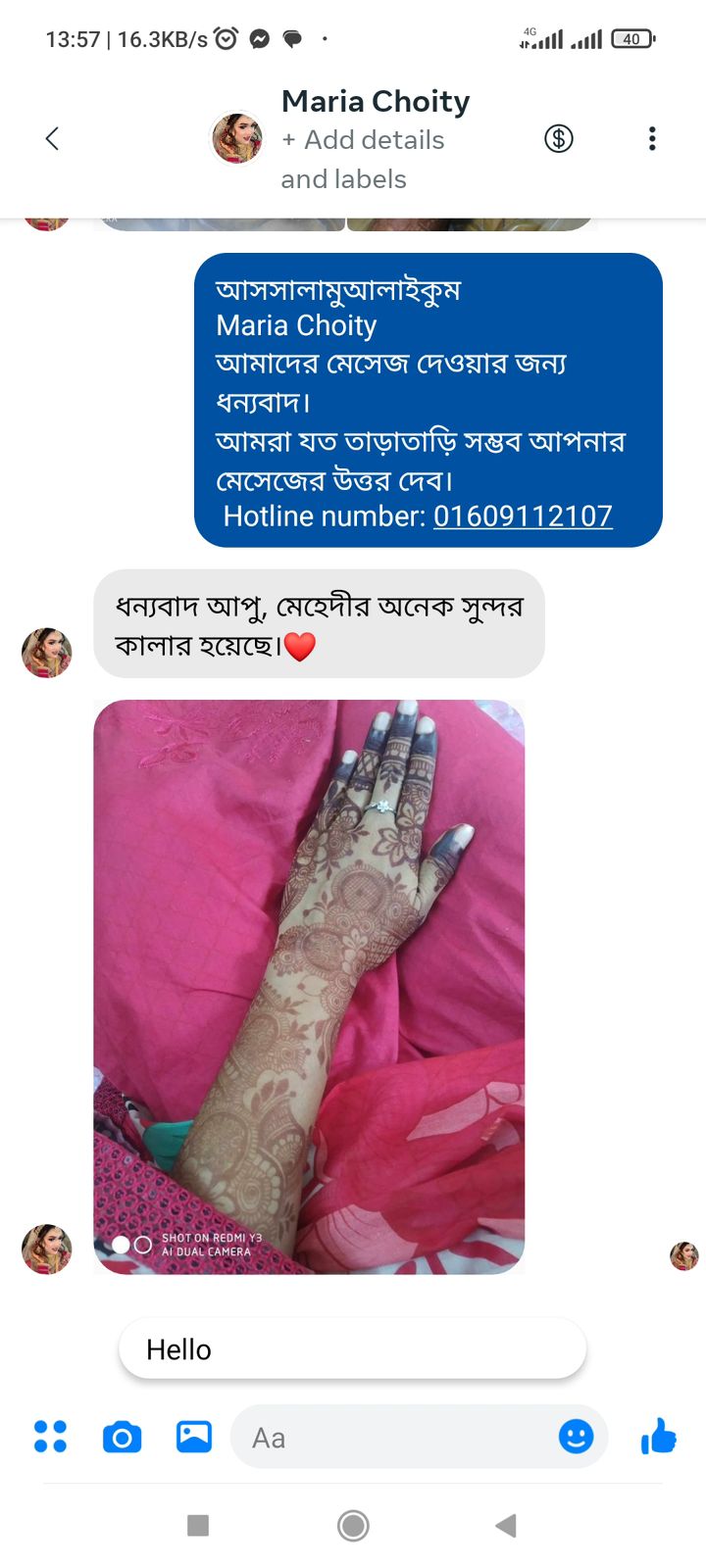706x1568 pixels.
Task: Launch the camera to take a photo
Action: [x=122, y=1438]
